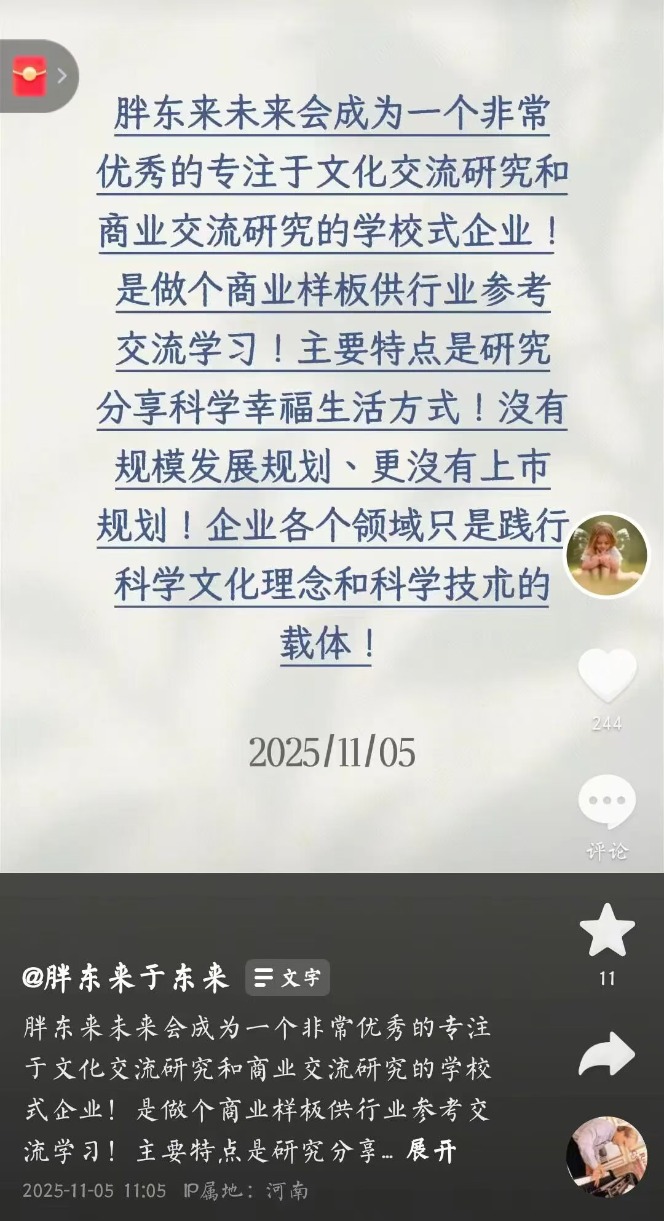Expand the full caption with 展开
664x1221 pixels.
[431, 1150]
